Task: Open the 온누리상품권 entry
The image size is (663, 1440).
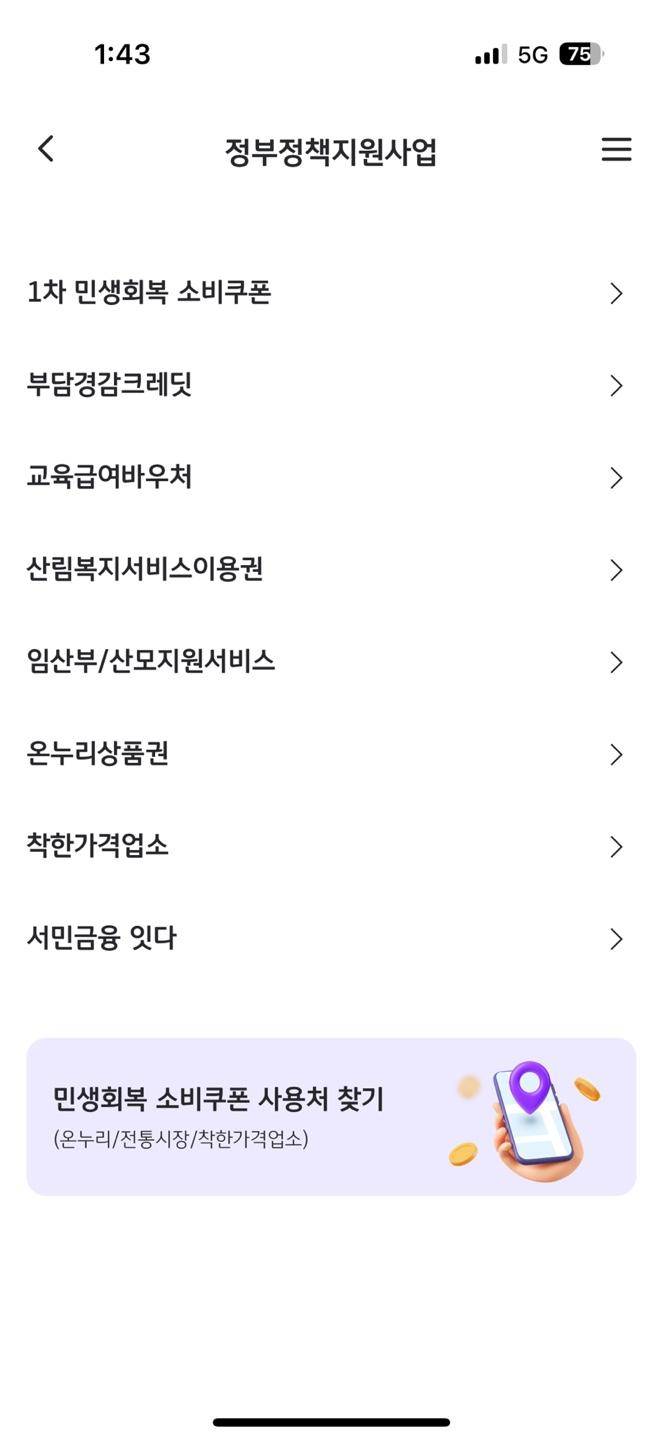Action: pyautogui.click(x=331, y=754)
